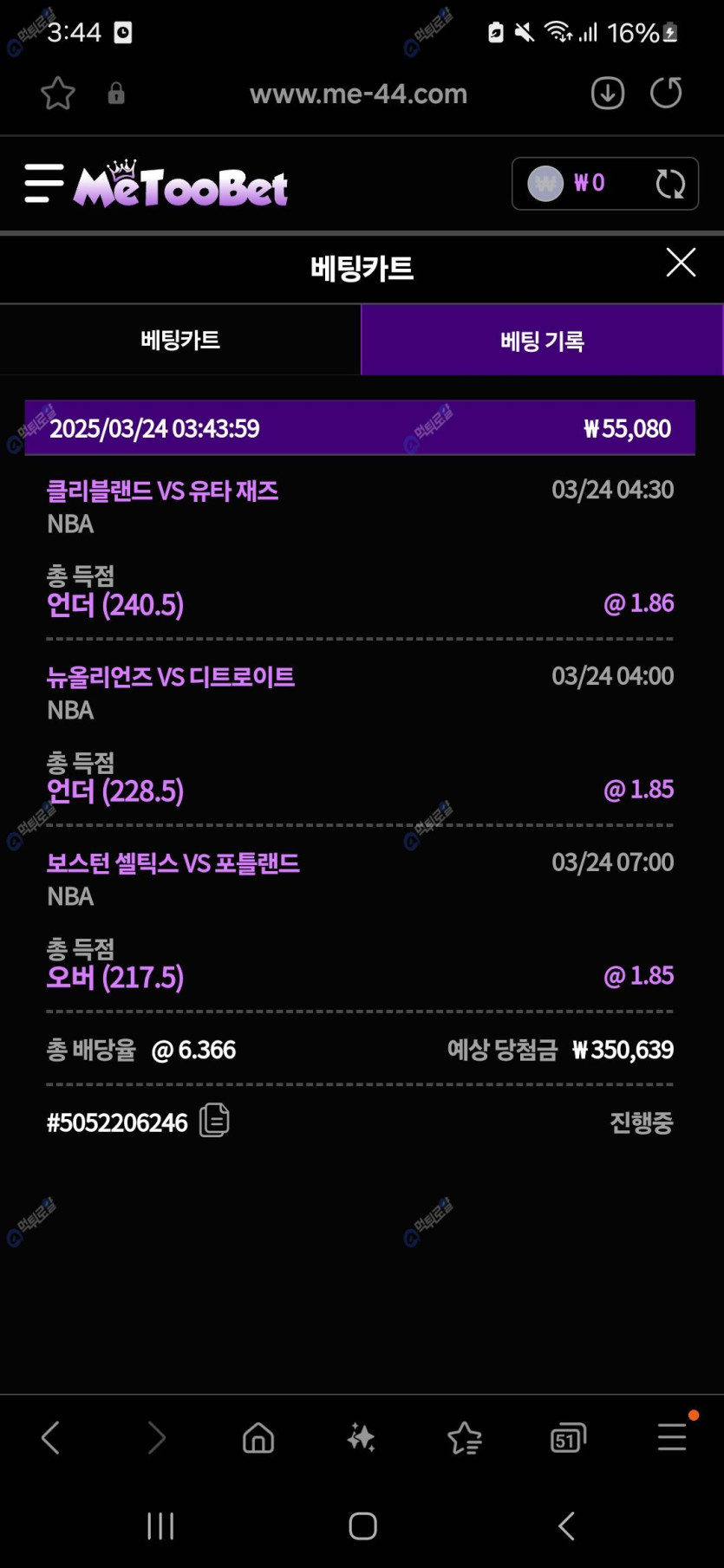Viewport: 724px width, 1568px height.
Task: View the 51 open browser tabs
Action: [x=568, y=1437]
